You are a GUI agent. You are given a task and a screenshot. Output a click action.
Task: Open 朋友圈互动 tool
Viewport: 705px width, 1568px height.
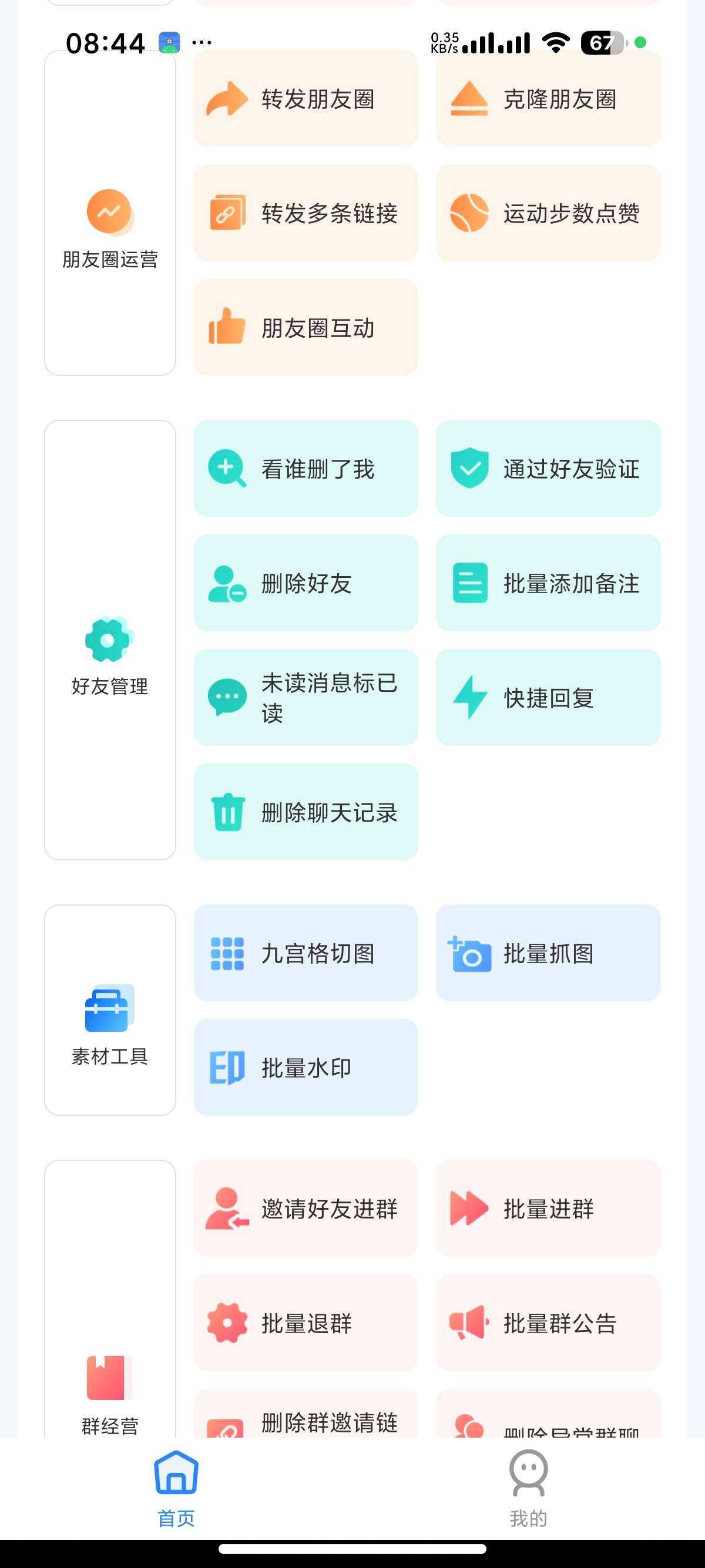pos(305,328)
